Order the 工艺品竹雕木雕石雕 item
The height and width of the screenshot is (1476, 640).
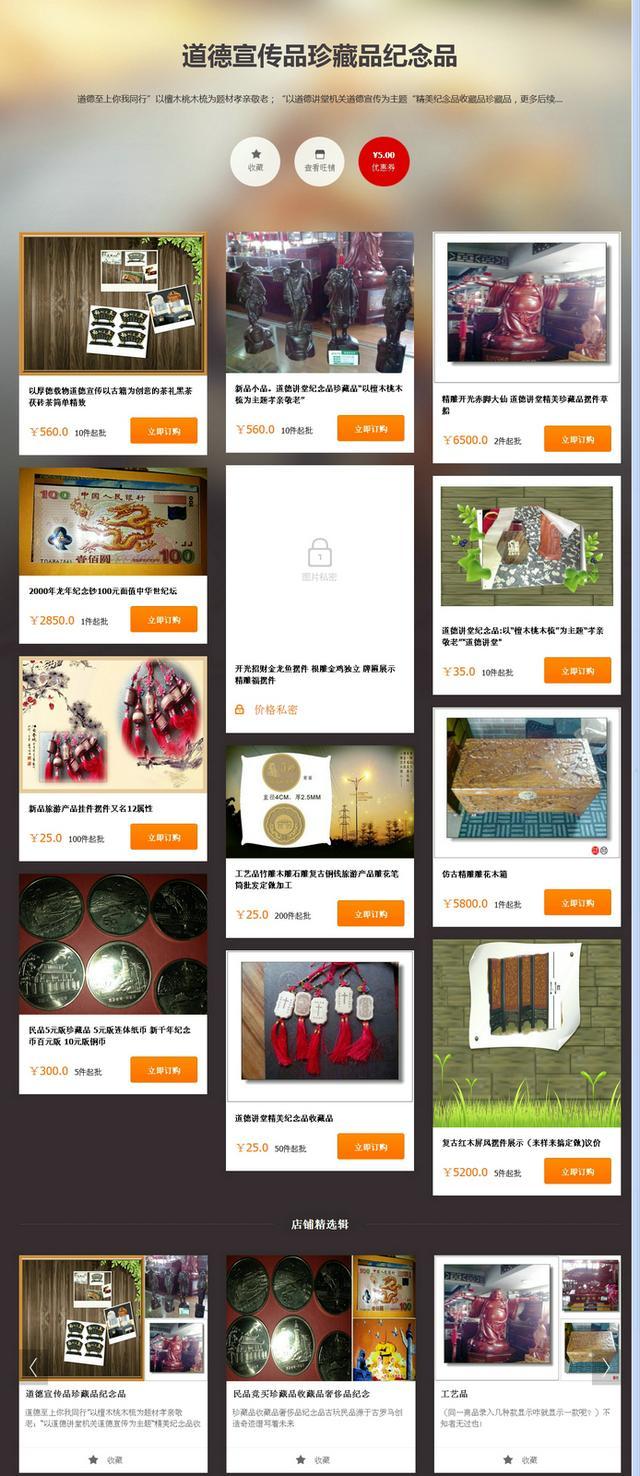(x=370, y=914)
